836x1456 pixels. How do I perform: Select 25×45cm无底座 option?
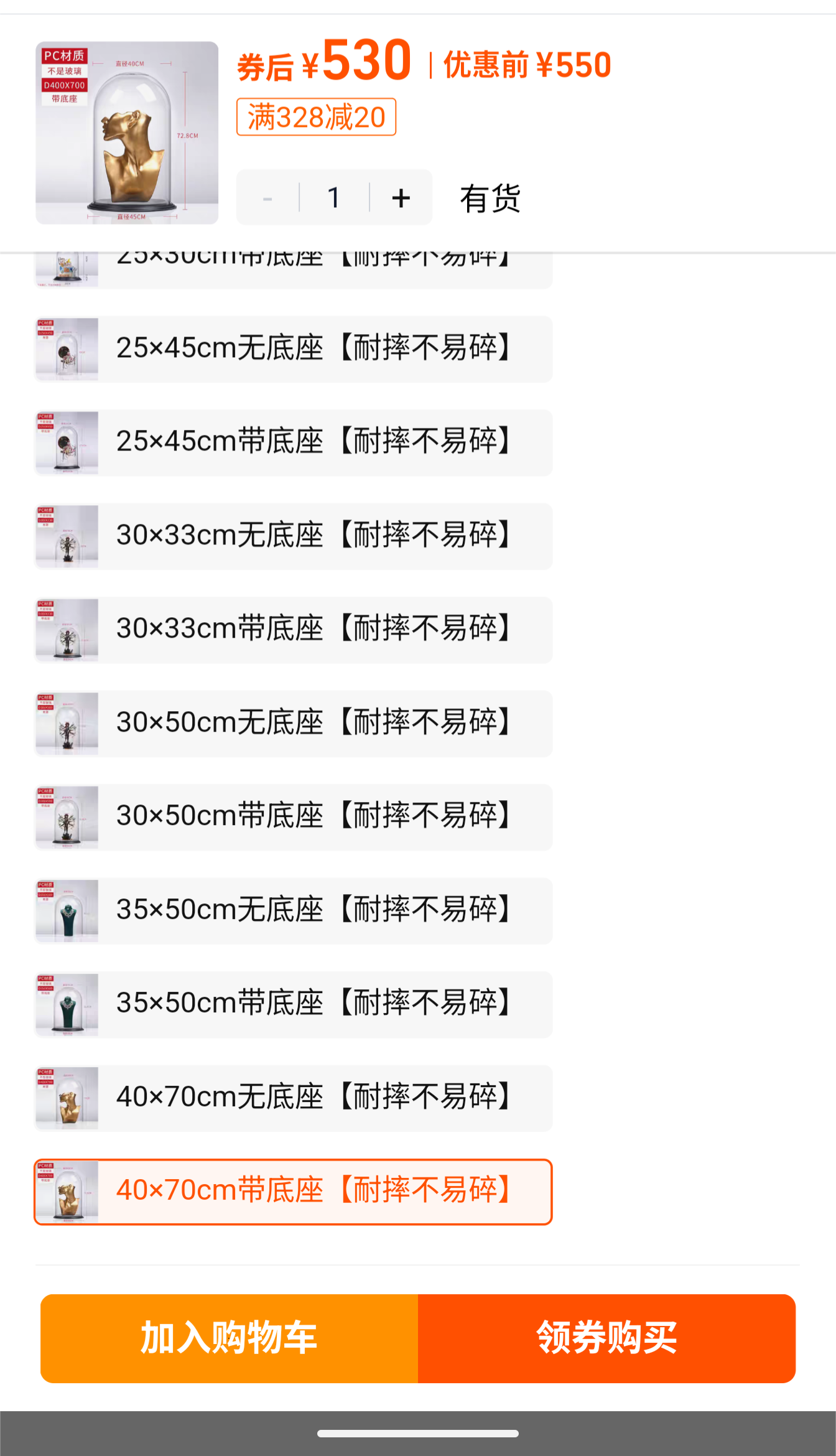[294, 349]
